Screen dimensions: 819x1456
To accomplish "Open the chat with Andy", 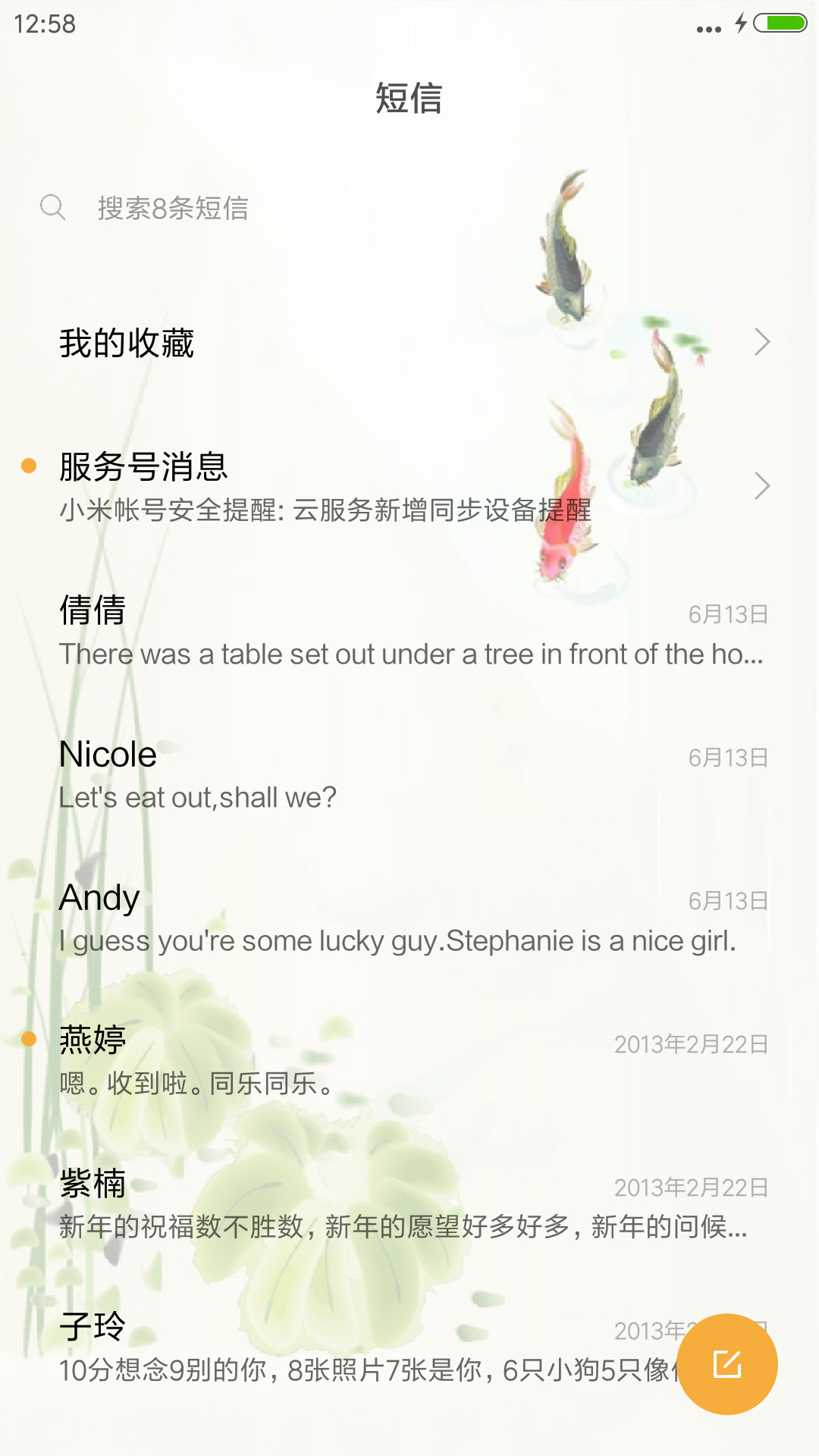I will click(409, 917).
